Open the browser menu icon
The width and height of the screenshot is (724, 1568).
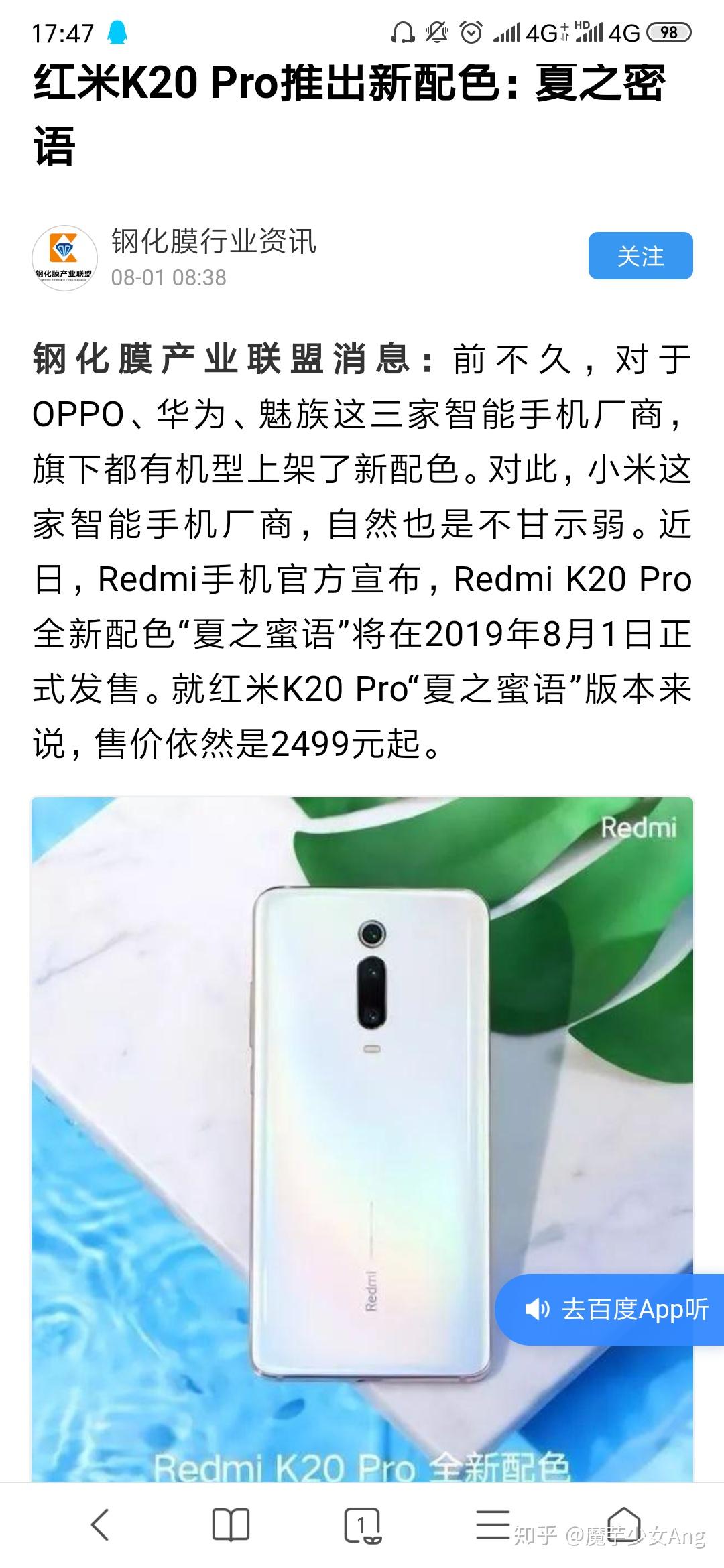(x=493, y=1526)
